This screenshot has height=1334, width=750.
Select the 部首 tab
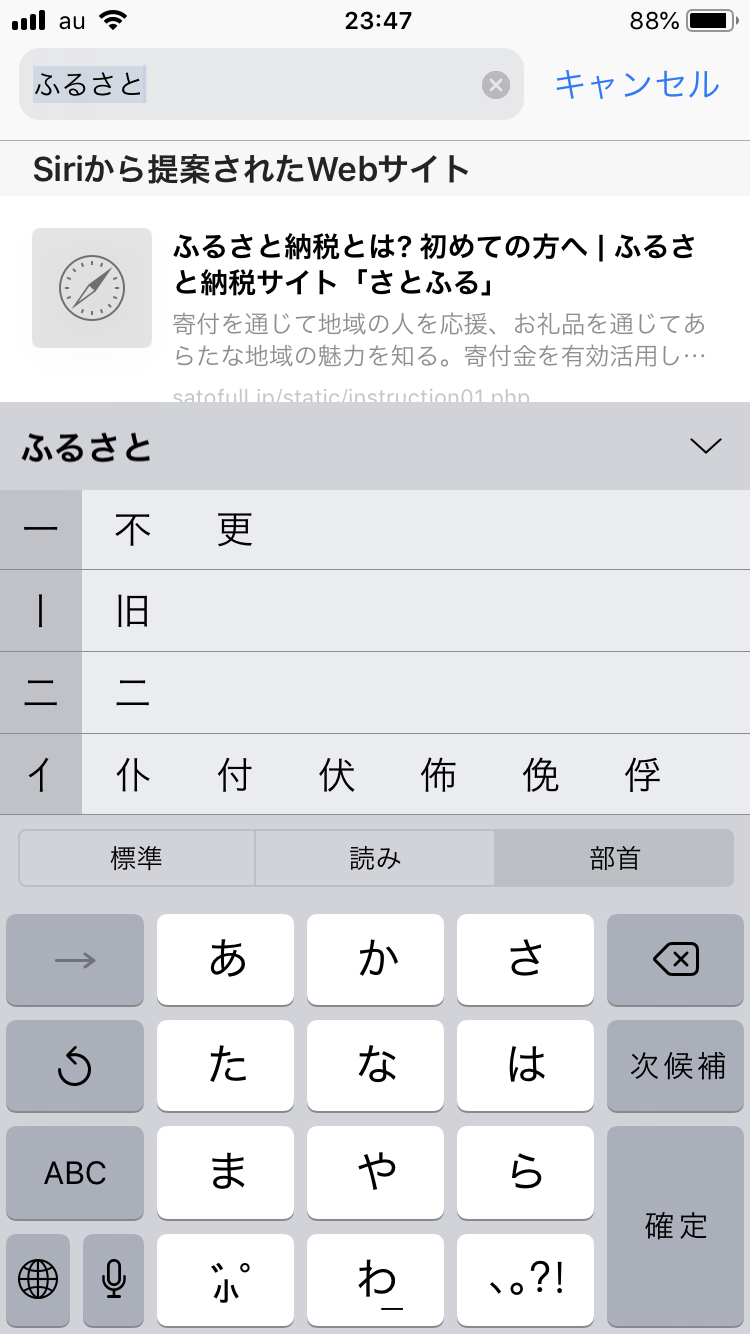click(x=614, y=858)
